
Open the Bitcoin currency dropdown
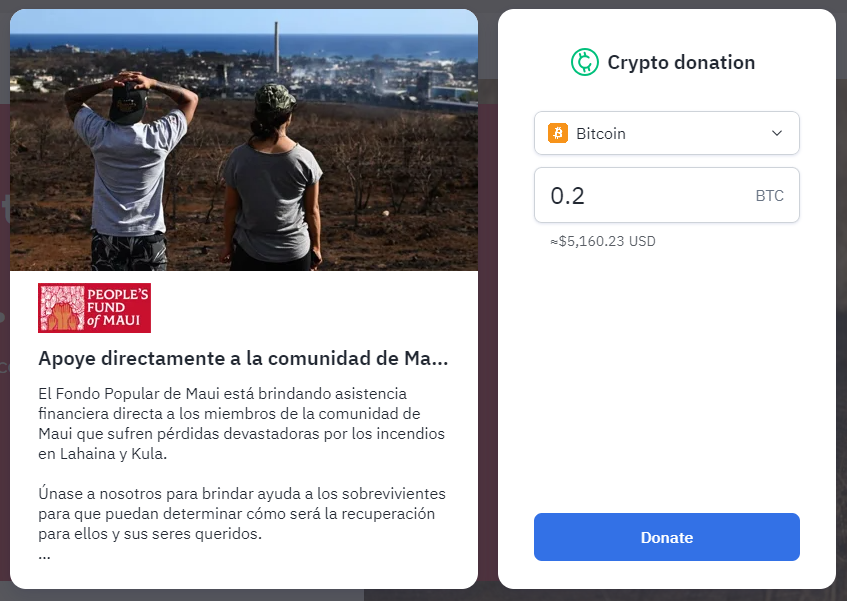pyautogui.click(x=666, y=133)
